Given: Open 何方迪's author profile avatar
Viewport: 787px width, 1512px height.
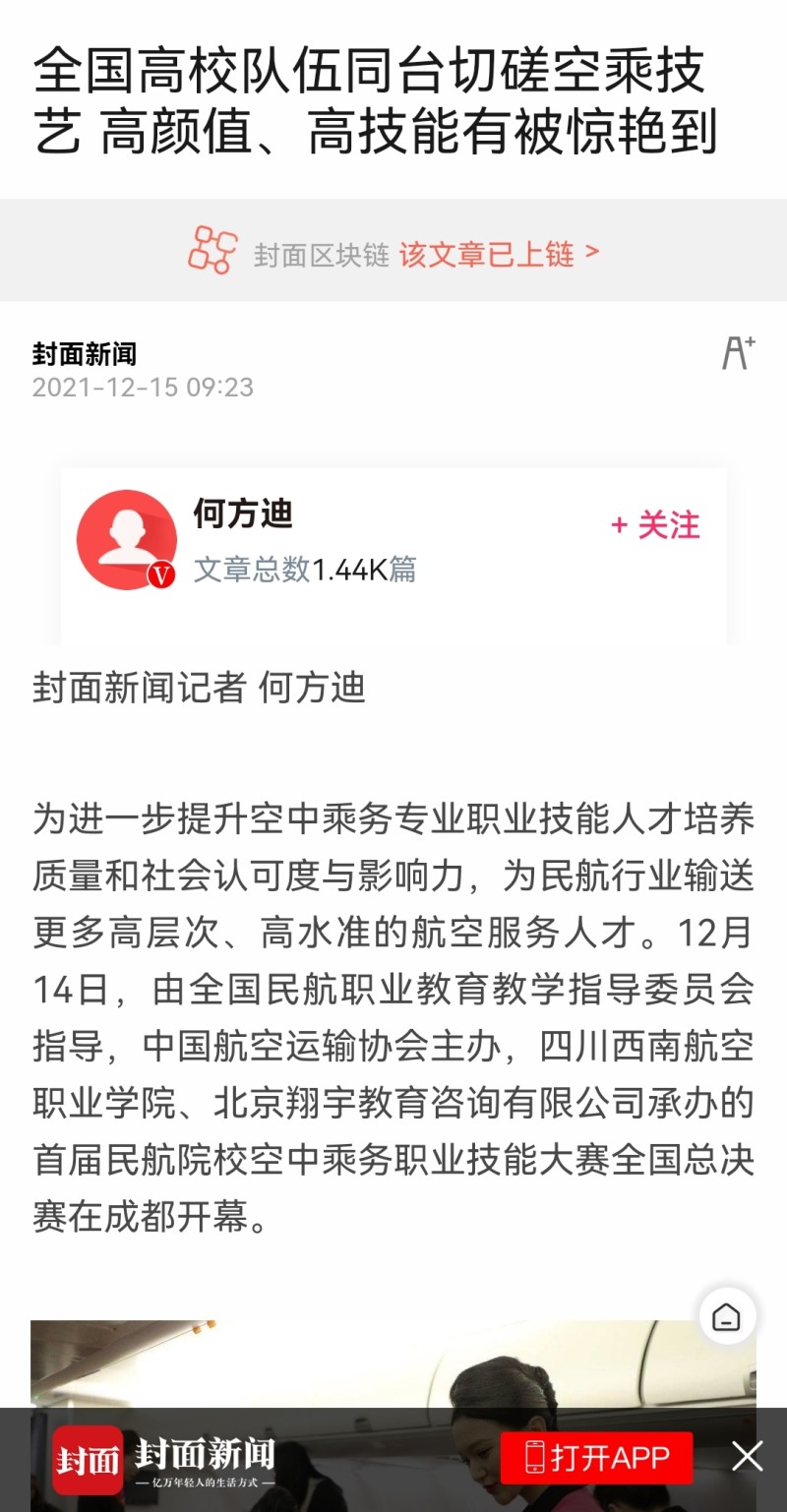Looking at the screenshot, I should [127, 540].
